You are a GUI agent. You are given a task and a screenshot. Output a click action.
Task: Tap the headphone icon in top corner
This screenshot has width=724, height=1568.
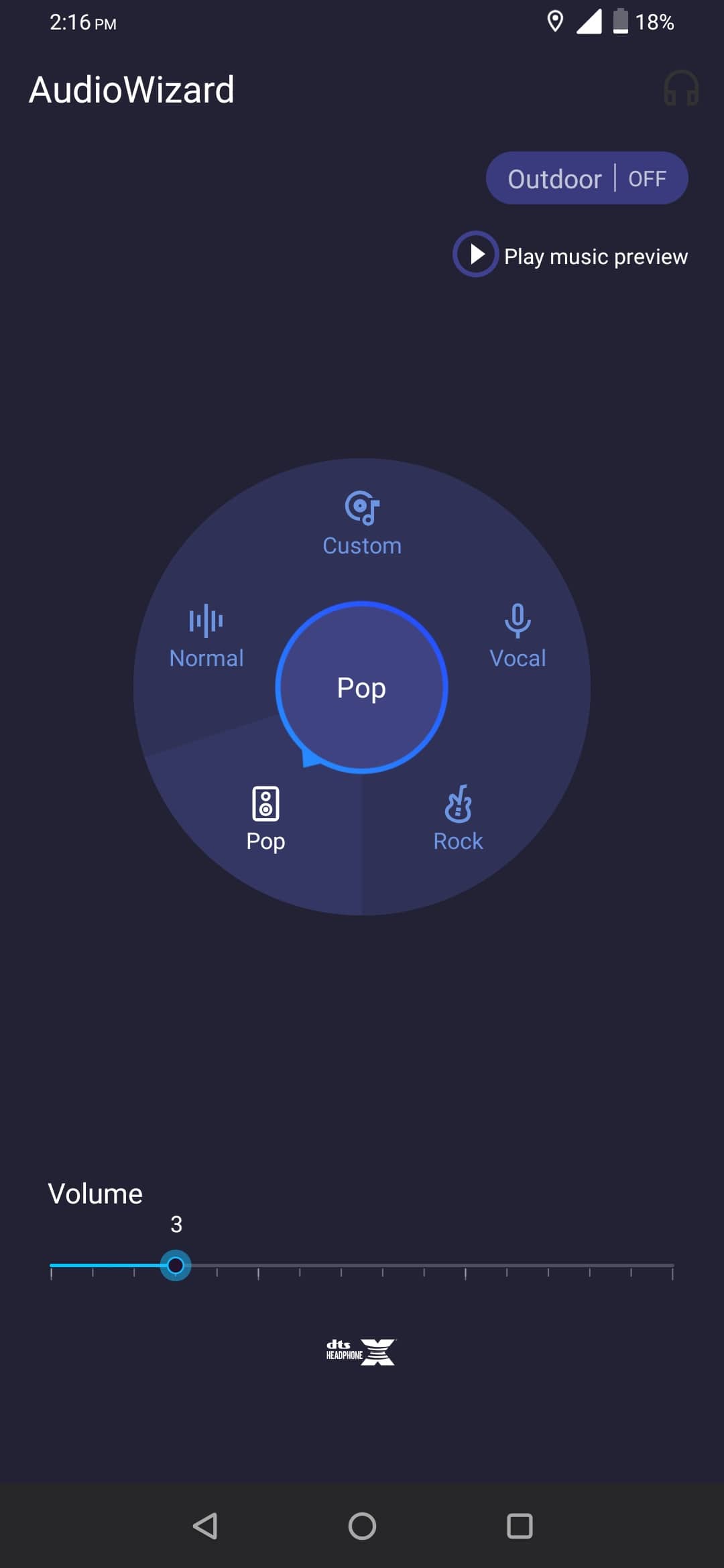pyautogui.click(x=681, y=88)
